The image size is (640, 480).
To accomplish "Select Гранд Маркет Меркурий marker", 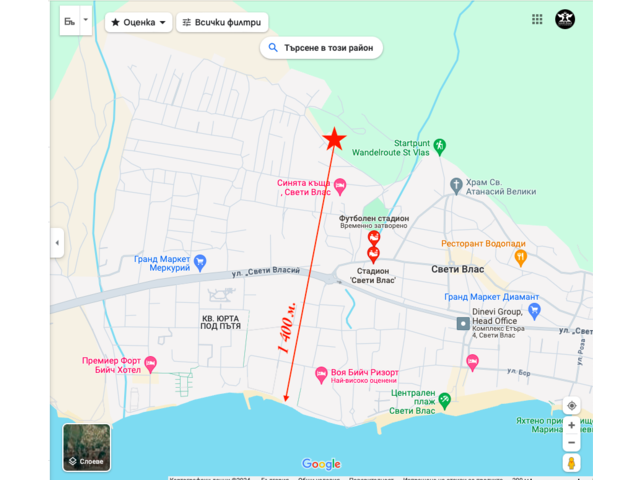I will click(200, 262).
